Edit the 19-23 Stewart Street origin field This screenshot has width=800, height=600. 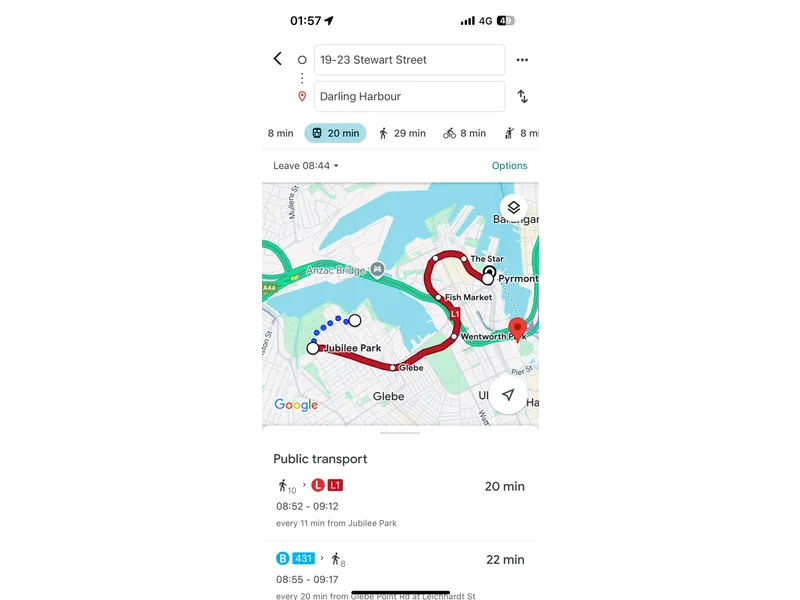coord(409,60)
